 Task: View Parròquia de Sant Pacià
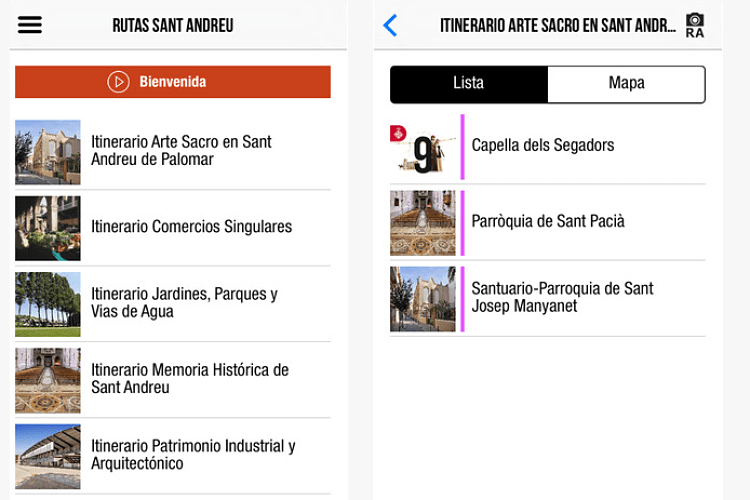click(548, 223)
